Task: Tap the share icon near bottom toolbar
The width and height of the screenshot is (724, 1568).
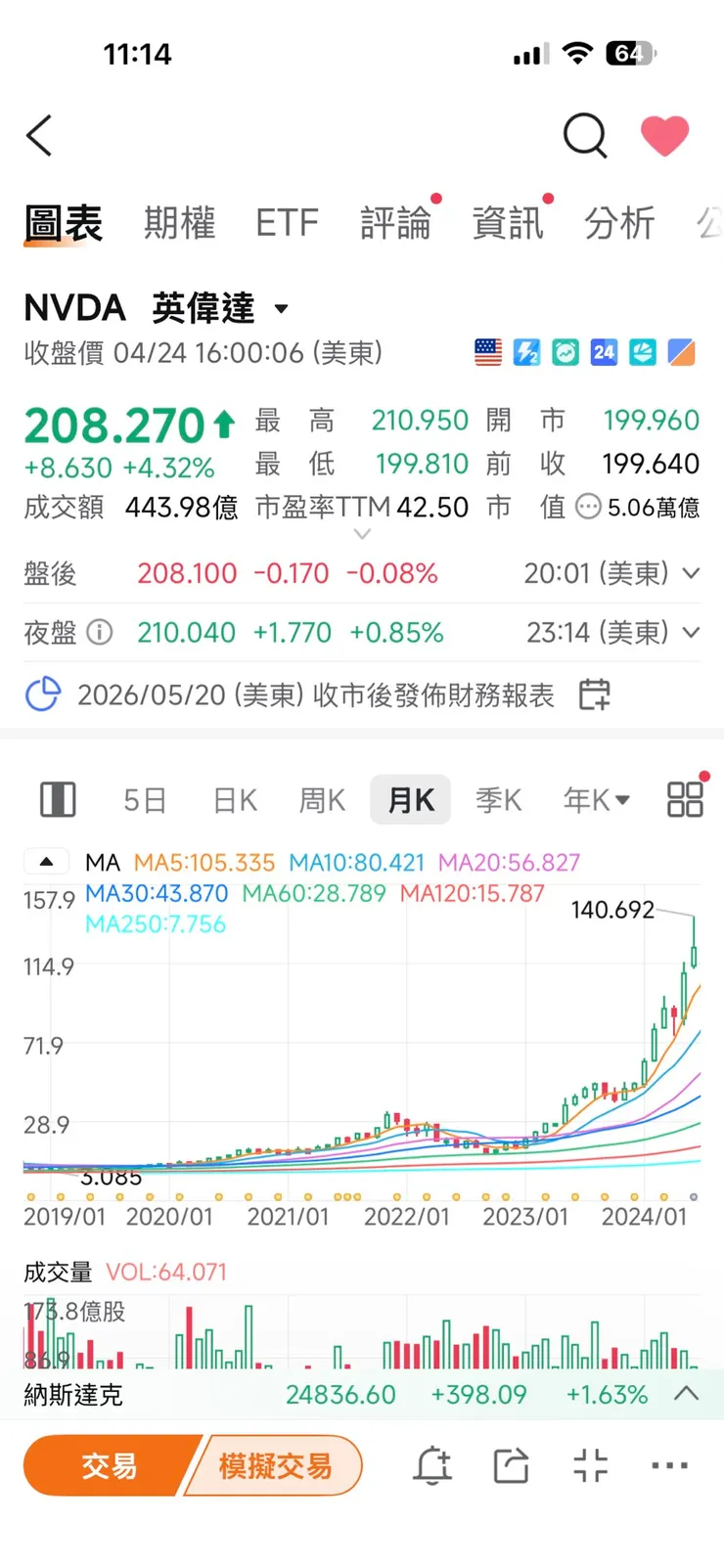Action: 511,1464
